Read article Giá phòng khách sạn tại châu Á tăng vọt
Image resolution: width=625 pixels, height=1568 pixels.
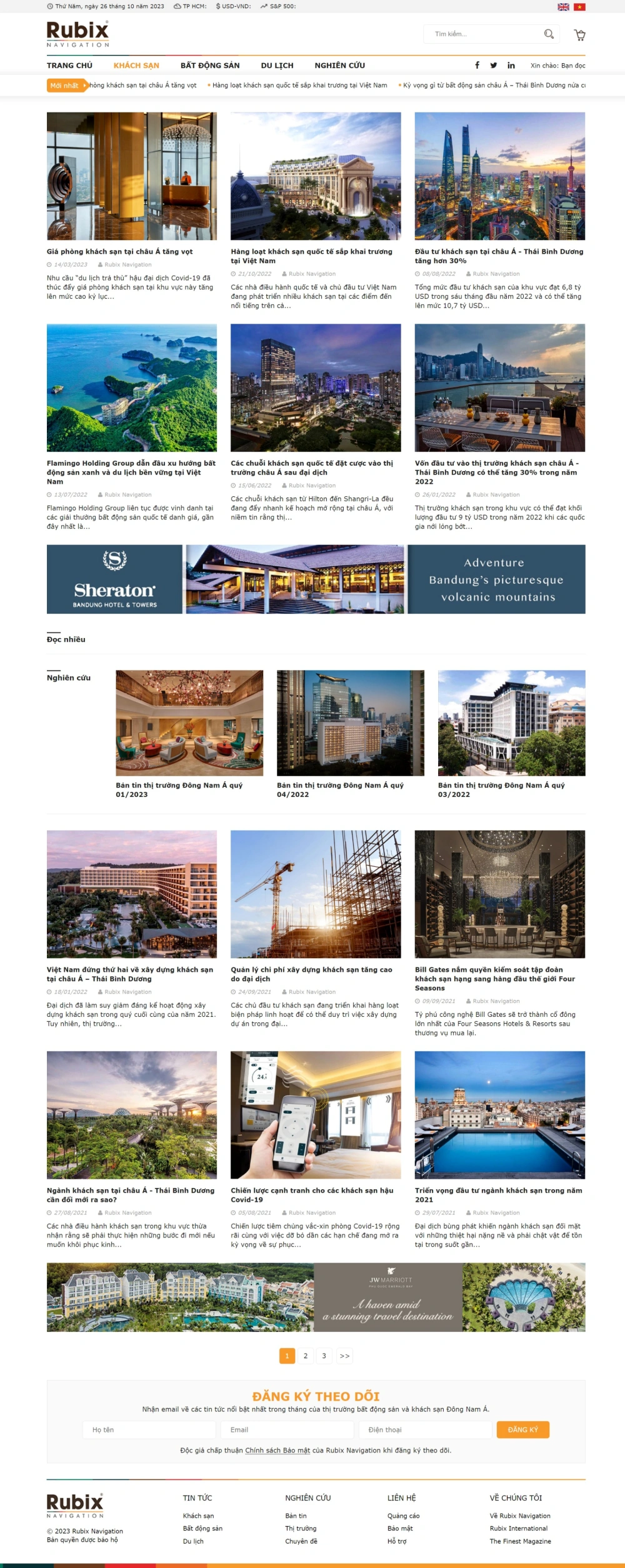coord(119,252)
